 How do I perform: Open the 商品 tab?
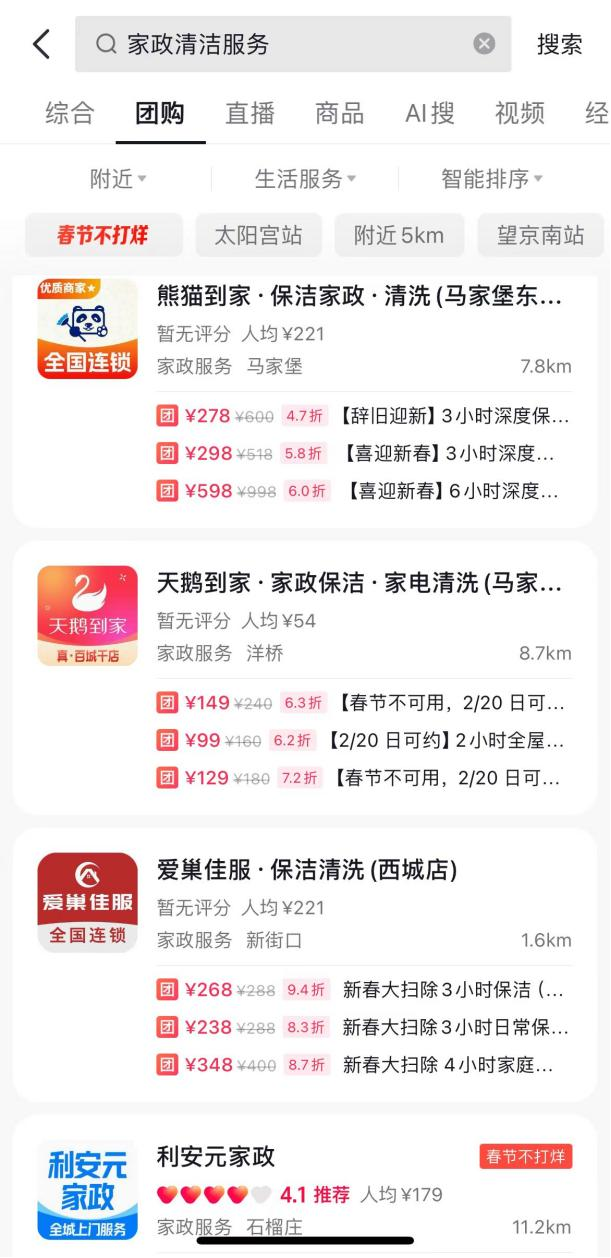[340, 112]
